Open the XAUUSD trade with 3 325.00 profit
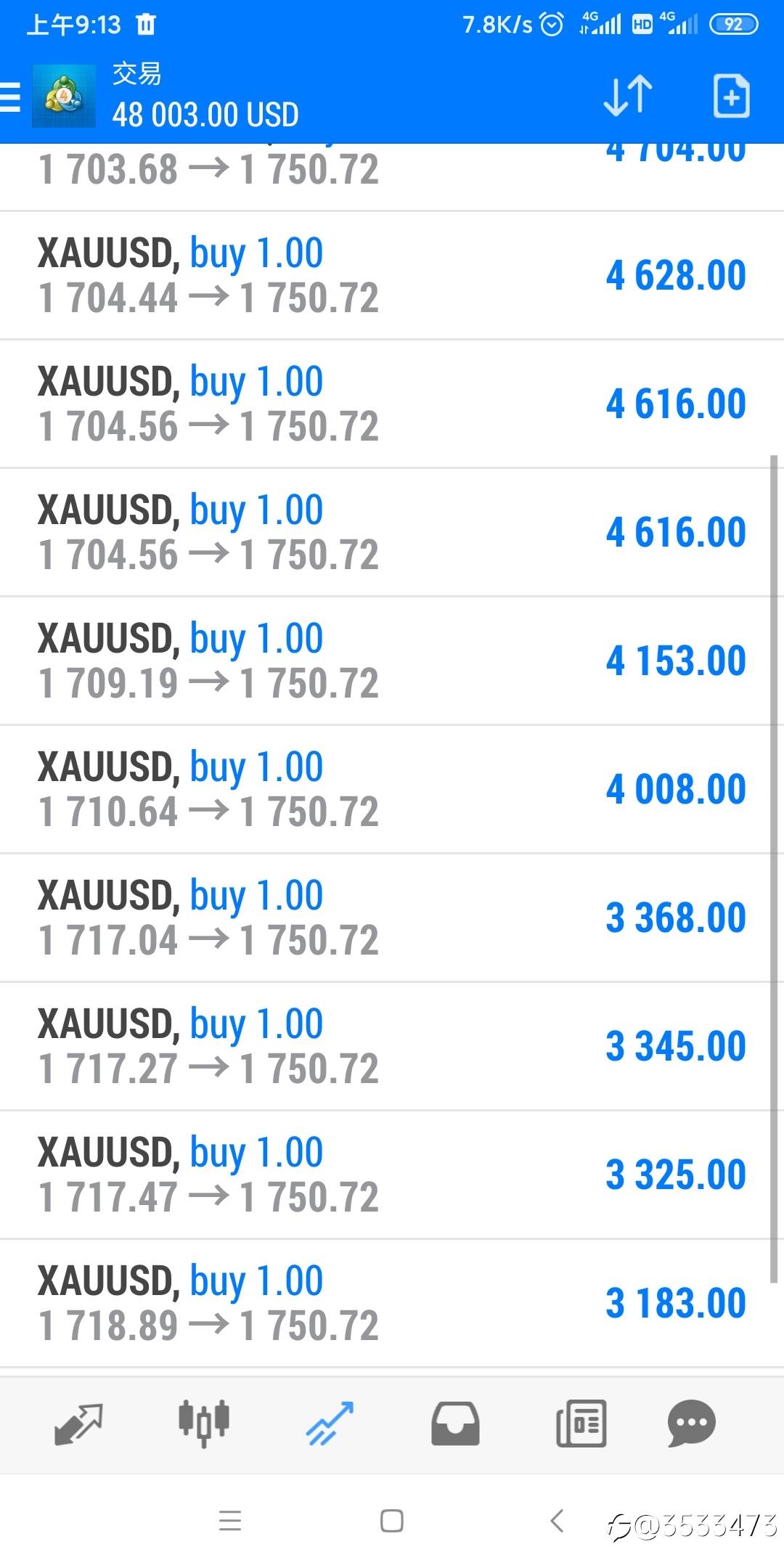 click(x=392, y=1175)
